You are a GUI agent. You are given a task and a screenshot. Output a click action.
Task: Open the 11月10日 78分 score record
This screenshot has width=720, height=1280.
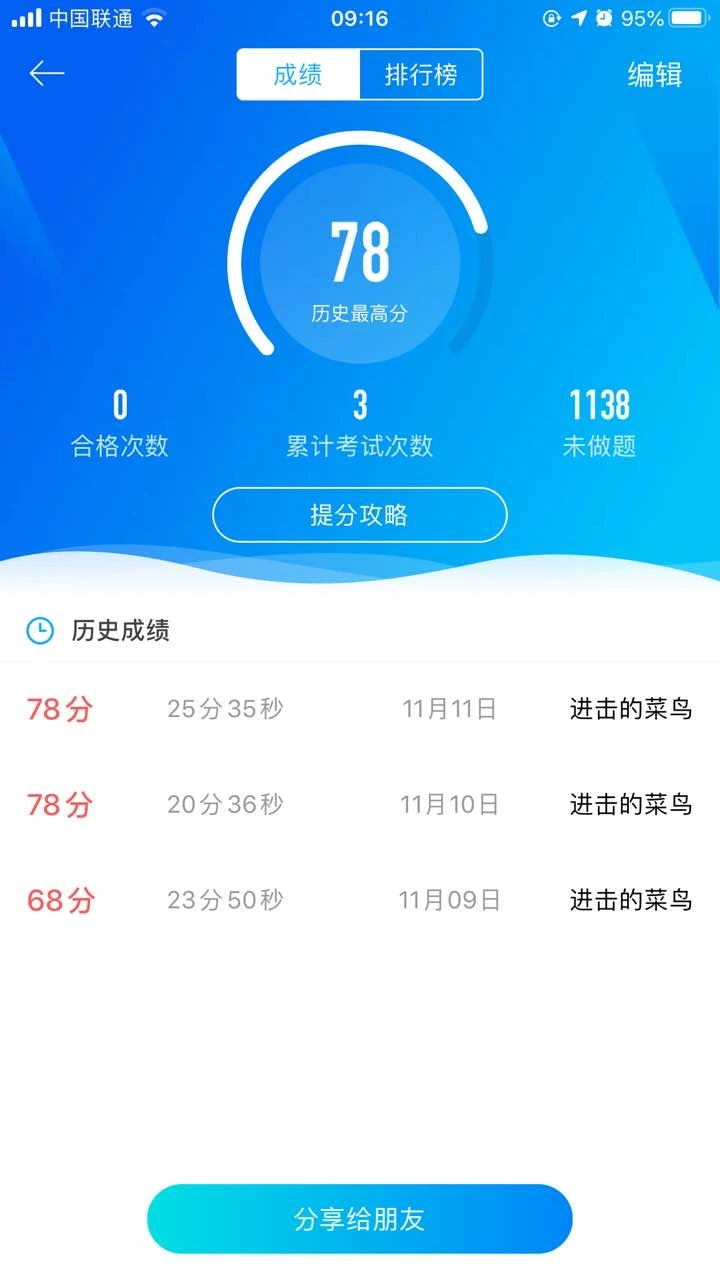pyautogui.click(x=360, y=804)
